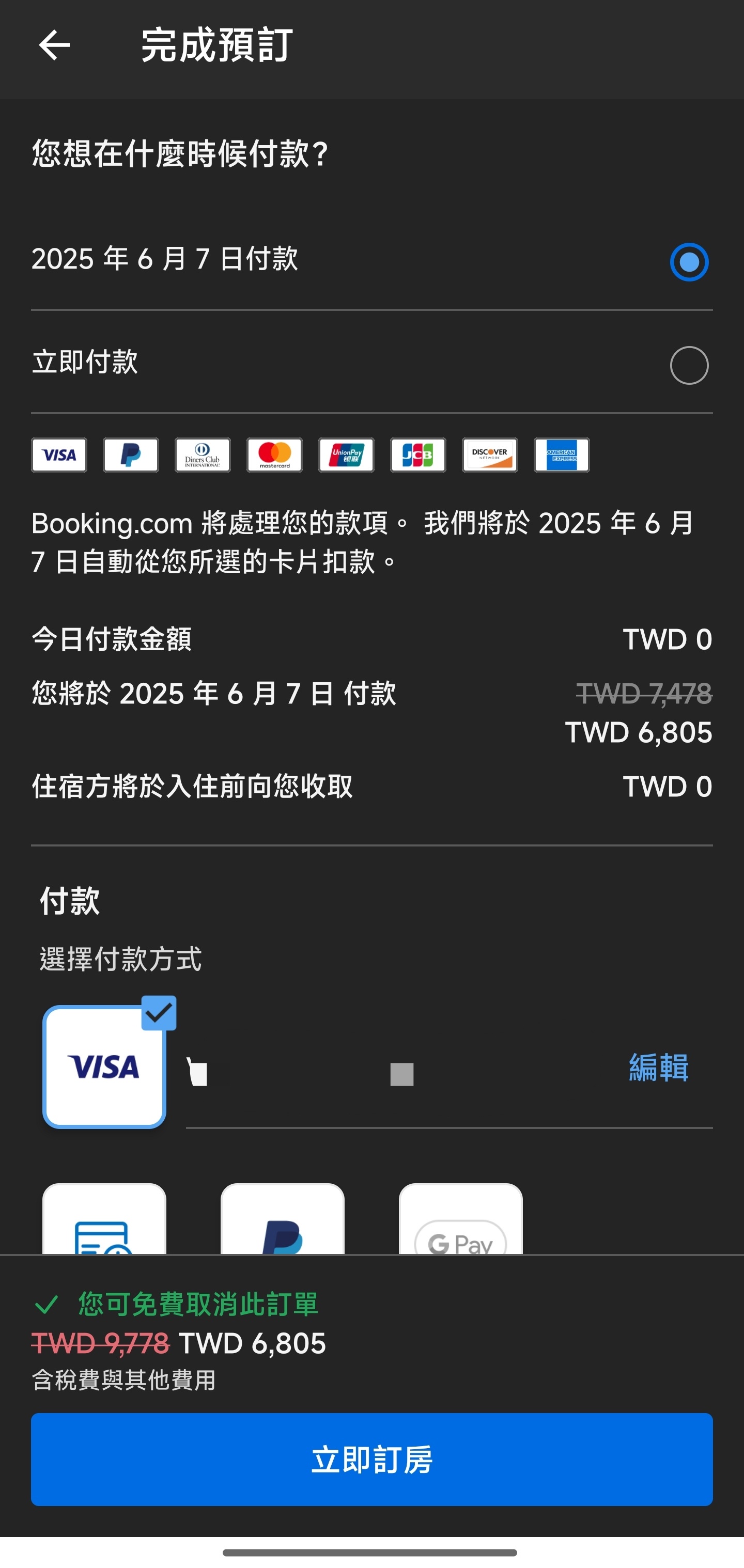
Task: Tap 編輯 to edit the card
Action: pyautogui.click(x=658, y=1067)
